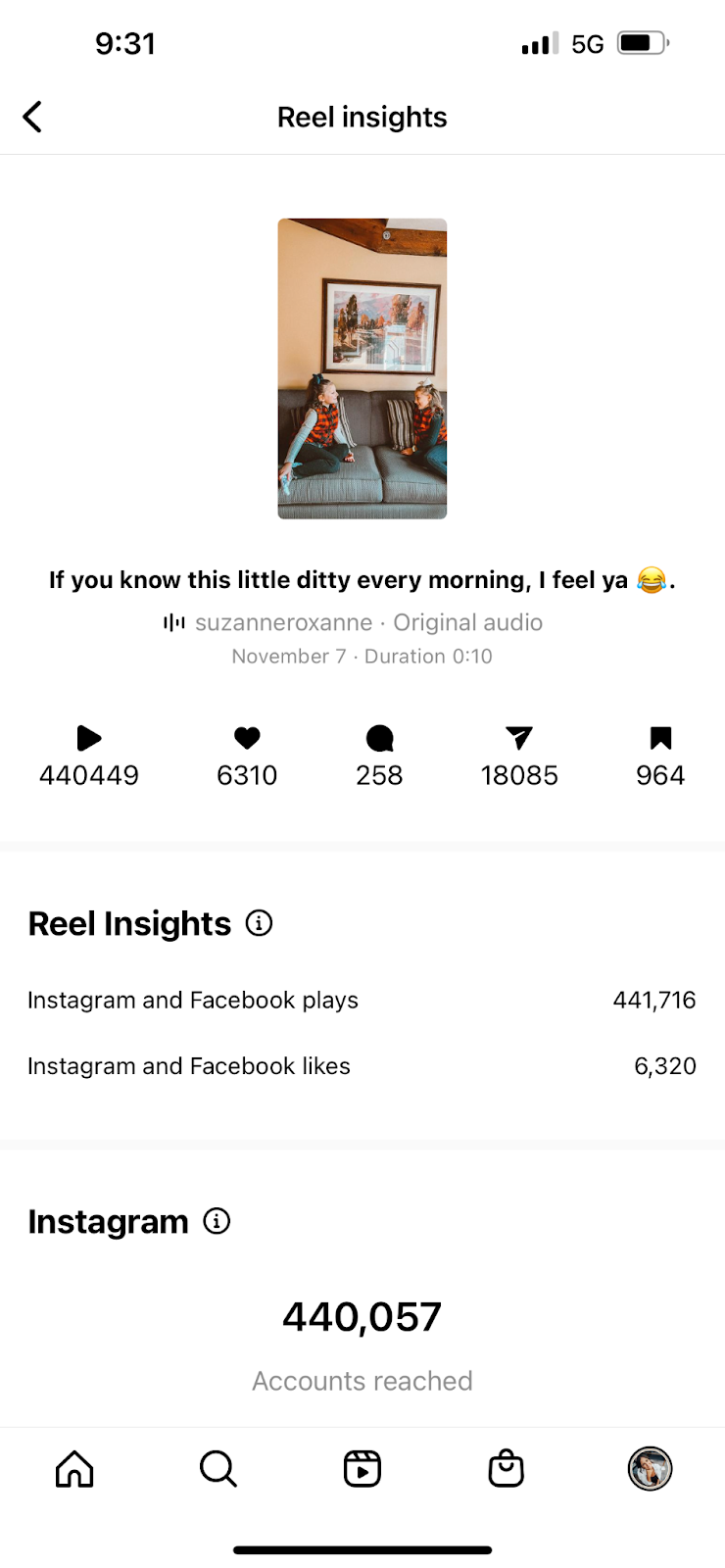Switch to the Home tab
The image size is (725, 1568).
tap(74, 1469)
